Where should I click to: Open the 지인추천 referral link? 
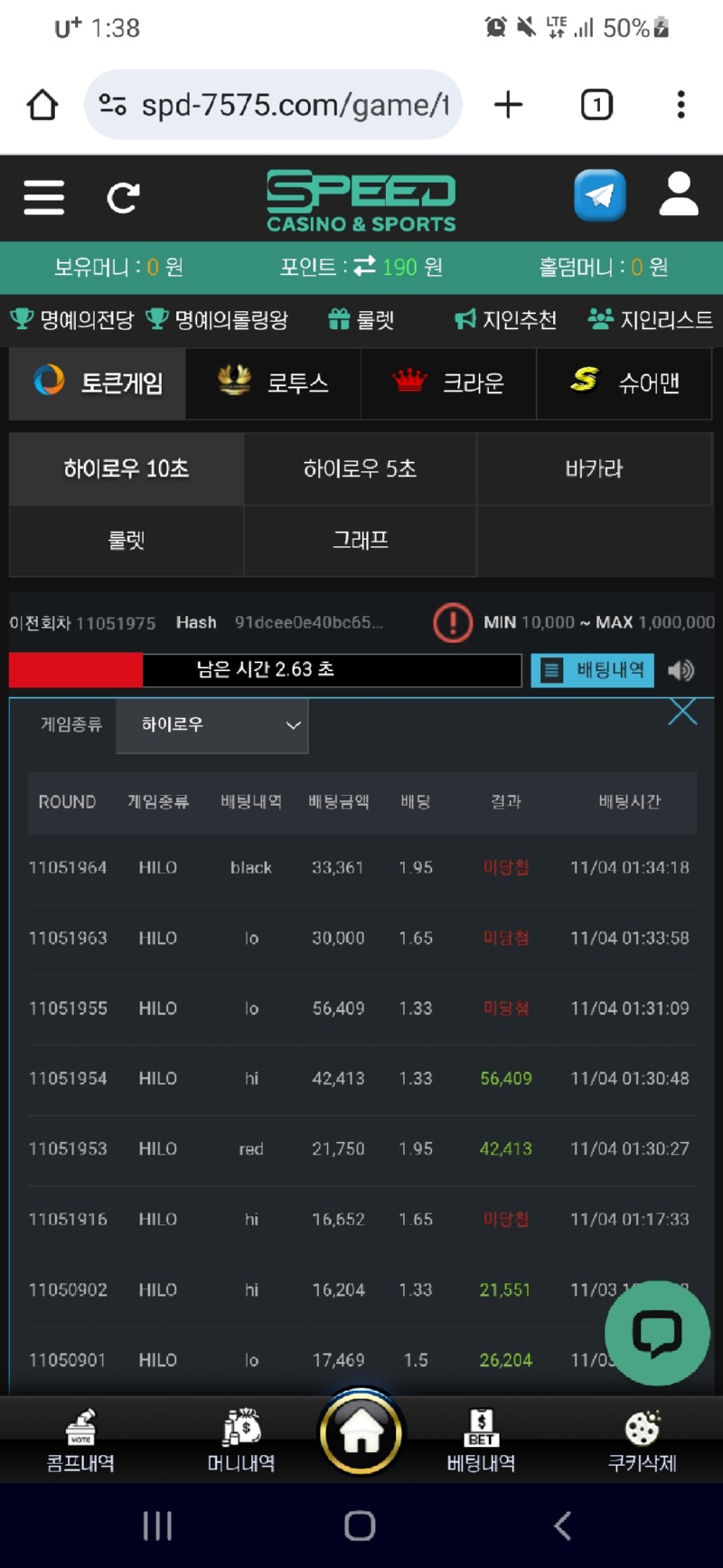506,319
